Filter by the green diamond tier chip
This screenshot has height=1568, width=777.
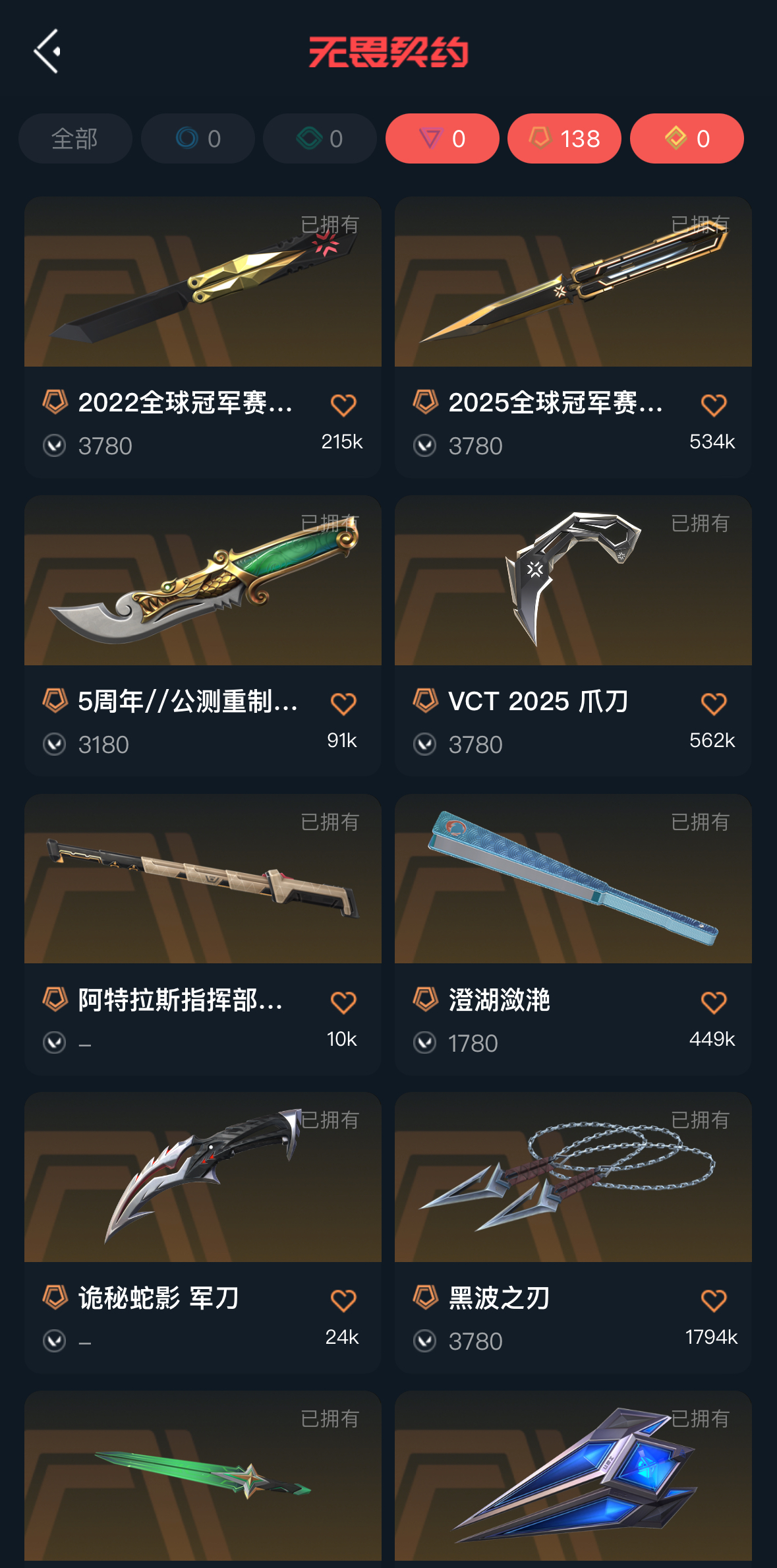click(x=320, y=138)
